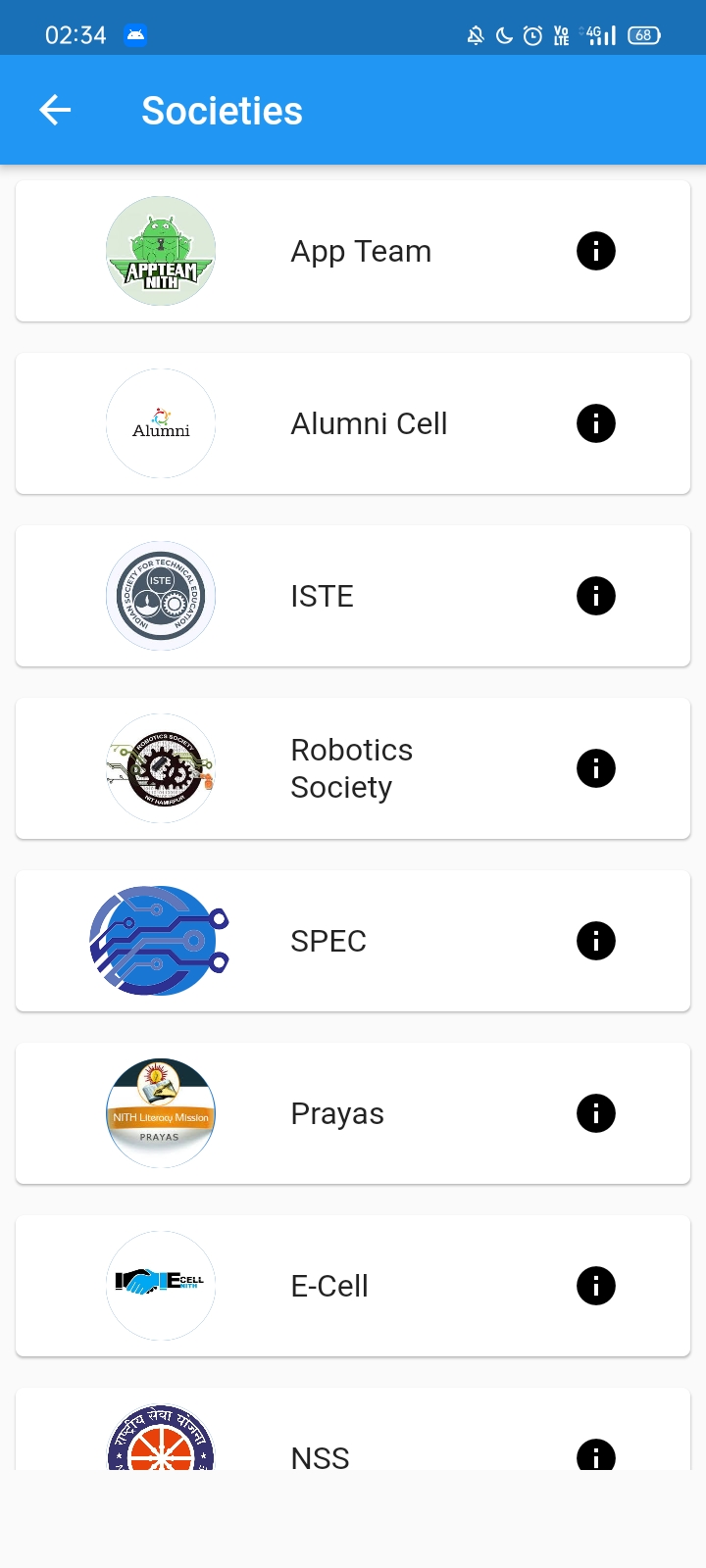Viewport: 706px width, 1568px height.
Task: Open the App Team society card
Action: [x=360, y=252]
